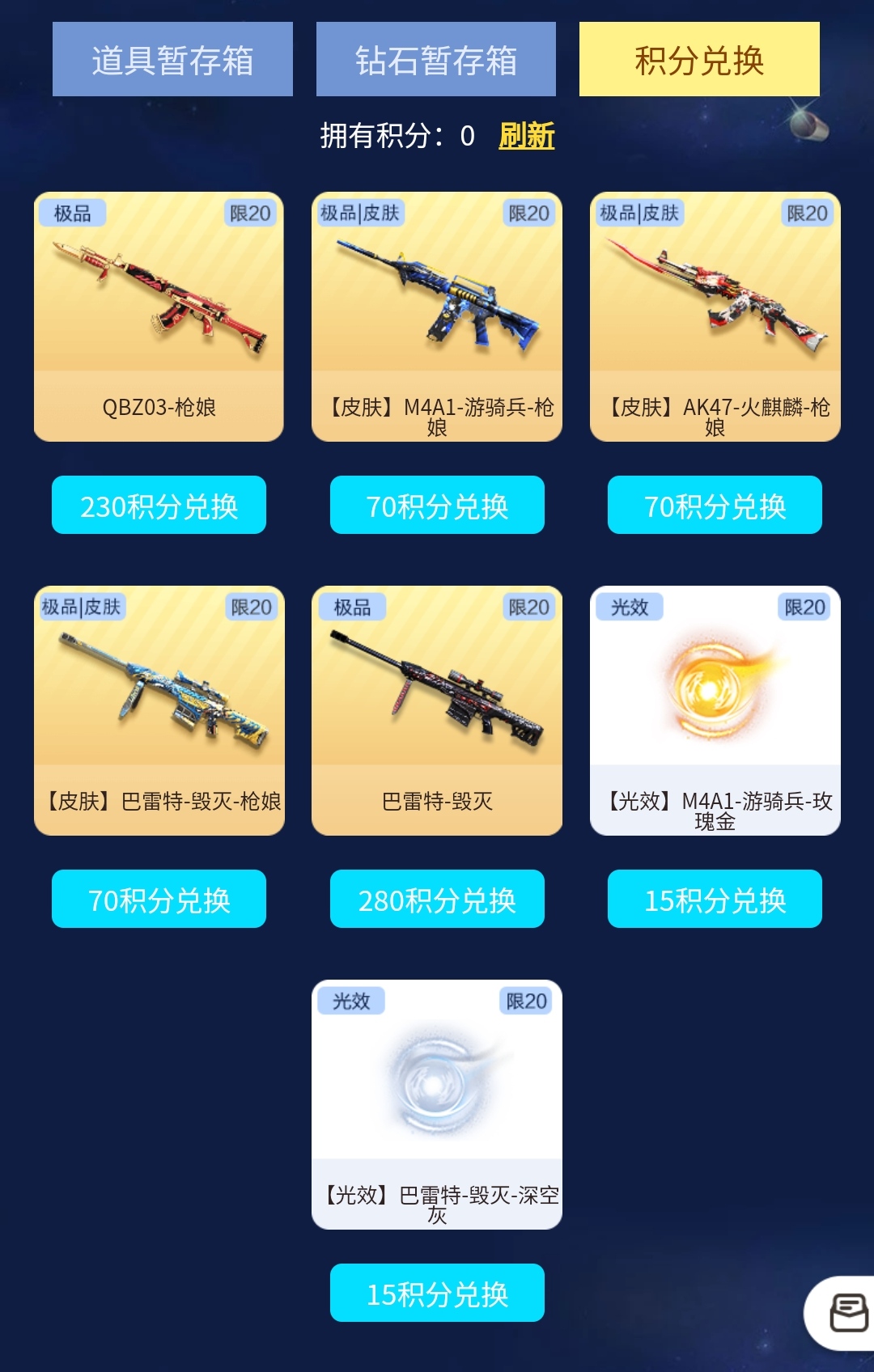Redeem QBZ03-枪娘 for 230 points
The width and height of the screenshot is (874, 1372).
click(x=159, y=506)
